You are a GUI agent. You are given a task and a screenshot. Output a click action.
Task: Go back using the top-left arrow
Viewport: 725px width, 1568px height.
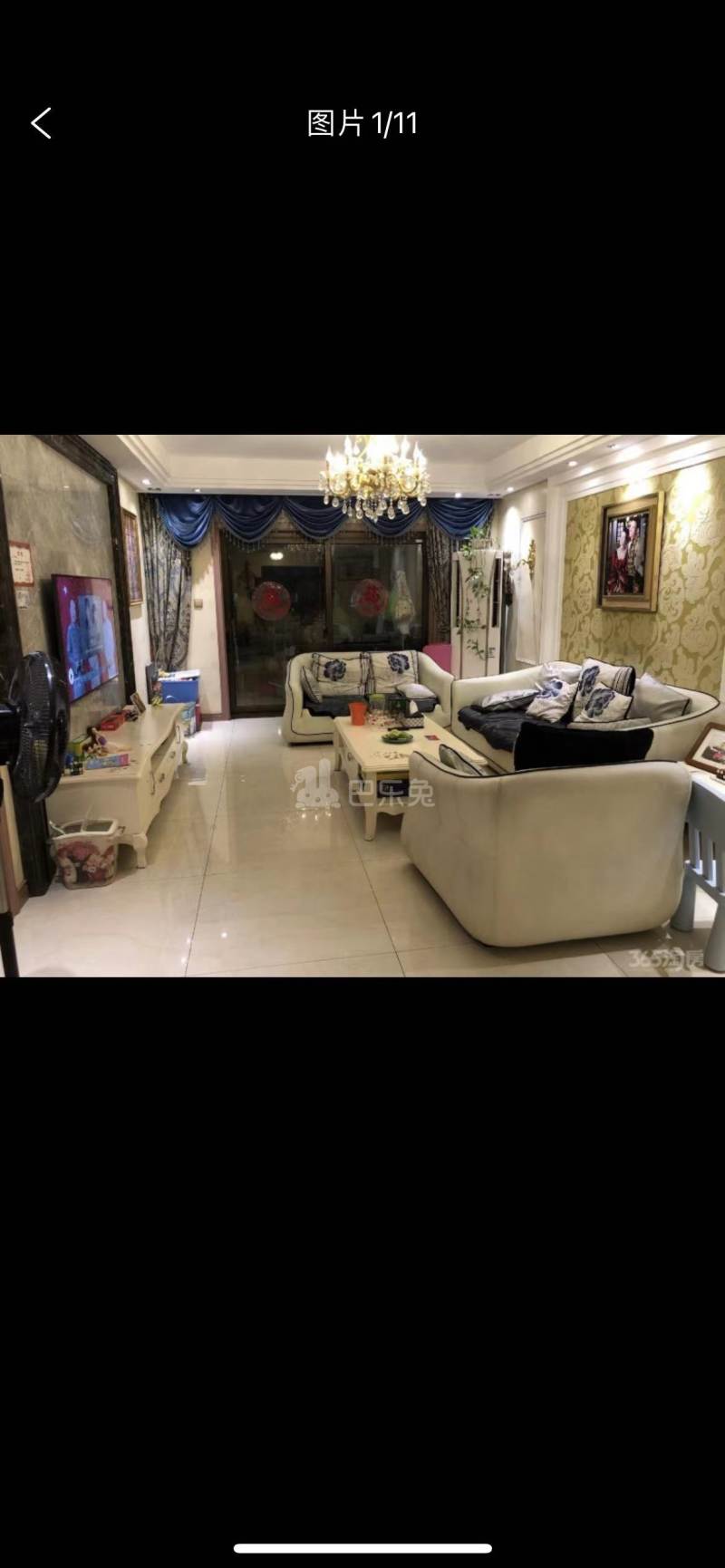point(41,123)
